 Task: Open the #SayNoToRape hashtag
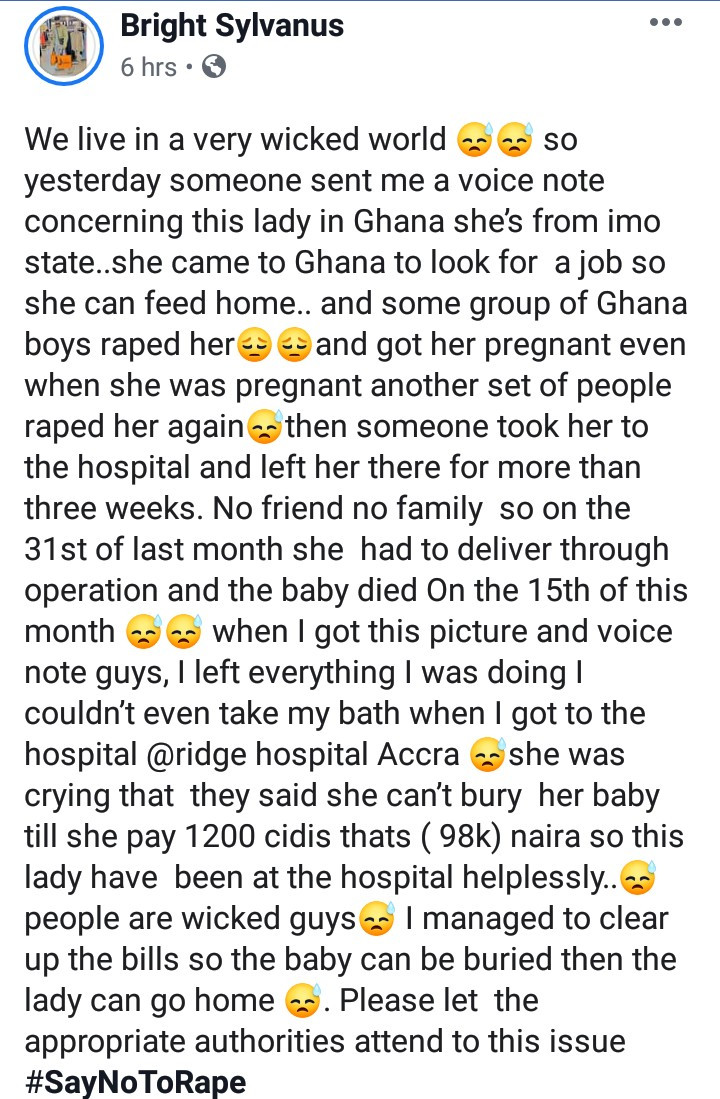pyautogui.click(x=135, y=1081)
